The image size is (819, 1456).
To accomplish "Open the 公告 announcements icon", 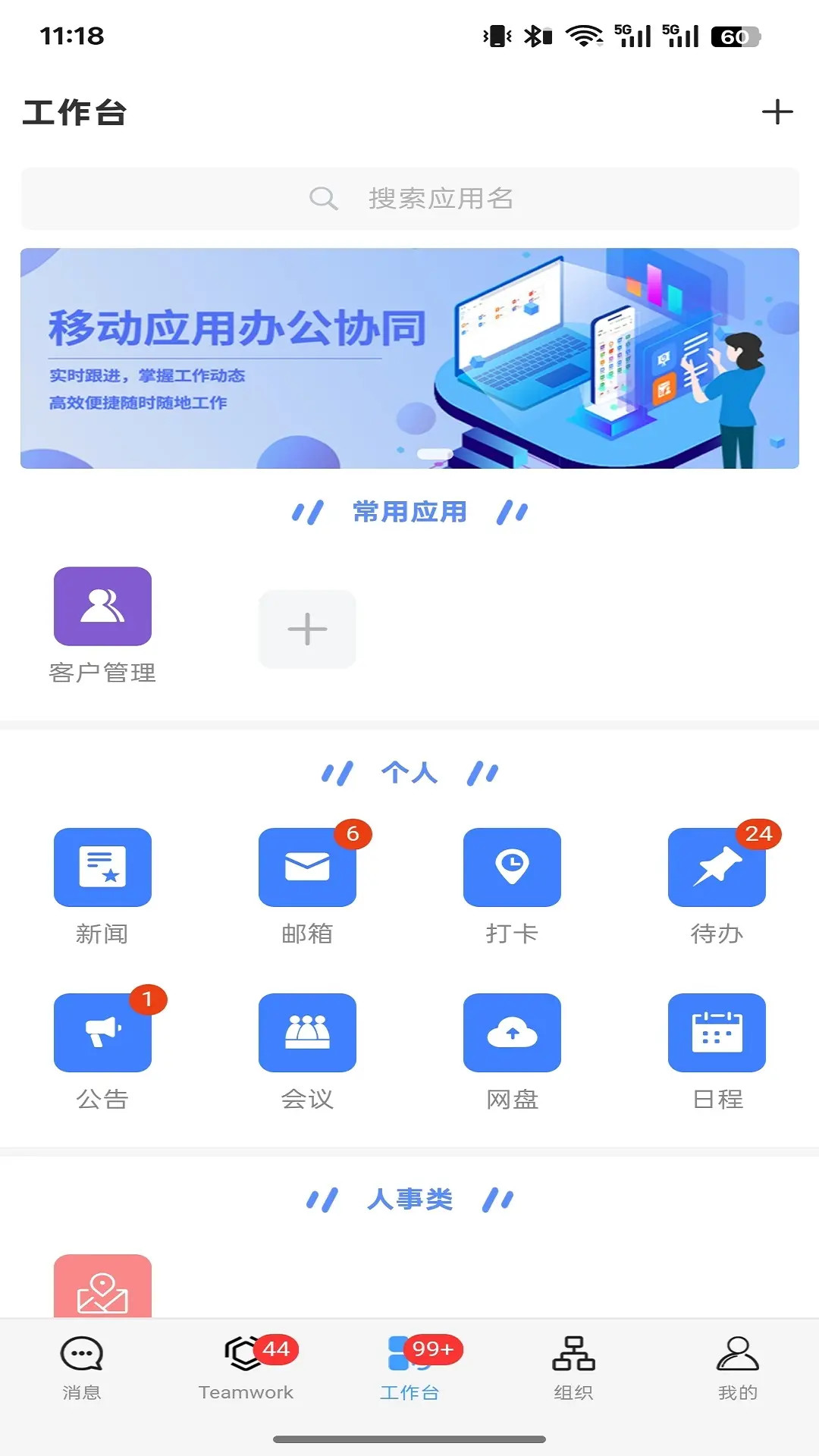I will click(x=103, y=1033).
